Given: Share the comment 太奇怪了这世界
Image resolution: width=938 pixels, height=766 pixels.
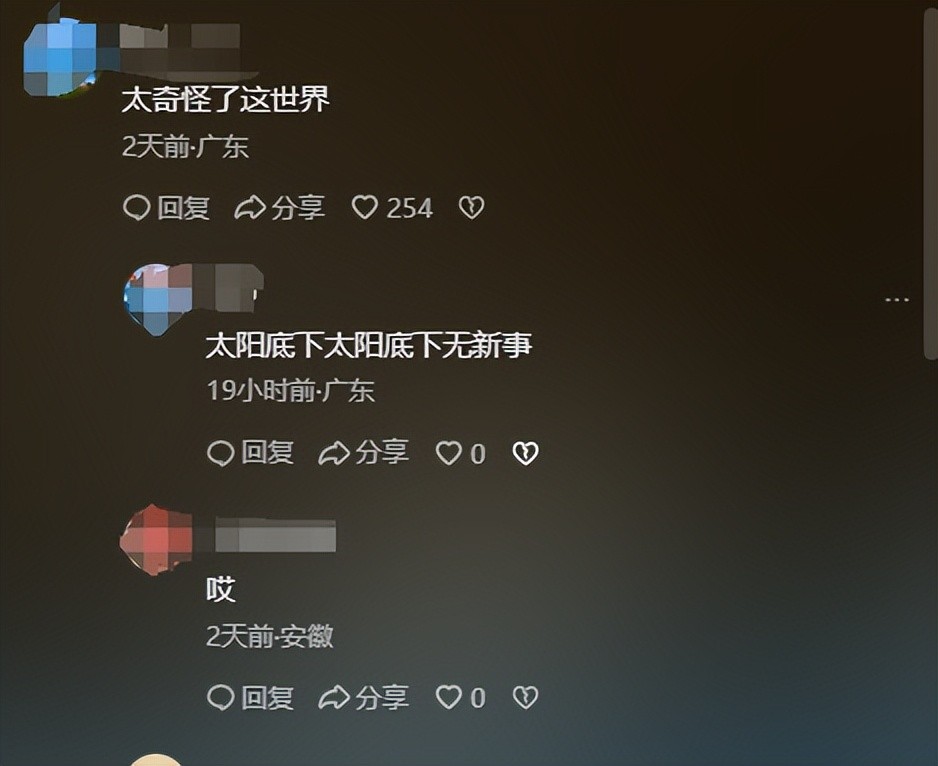Looking at the screenshot, I should pyautogui.click(x=279, y=208).
